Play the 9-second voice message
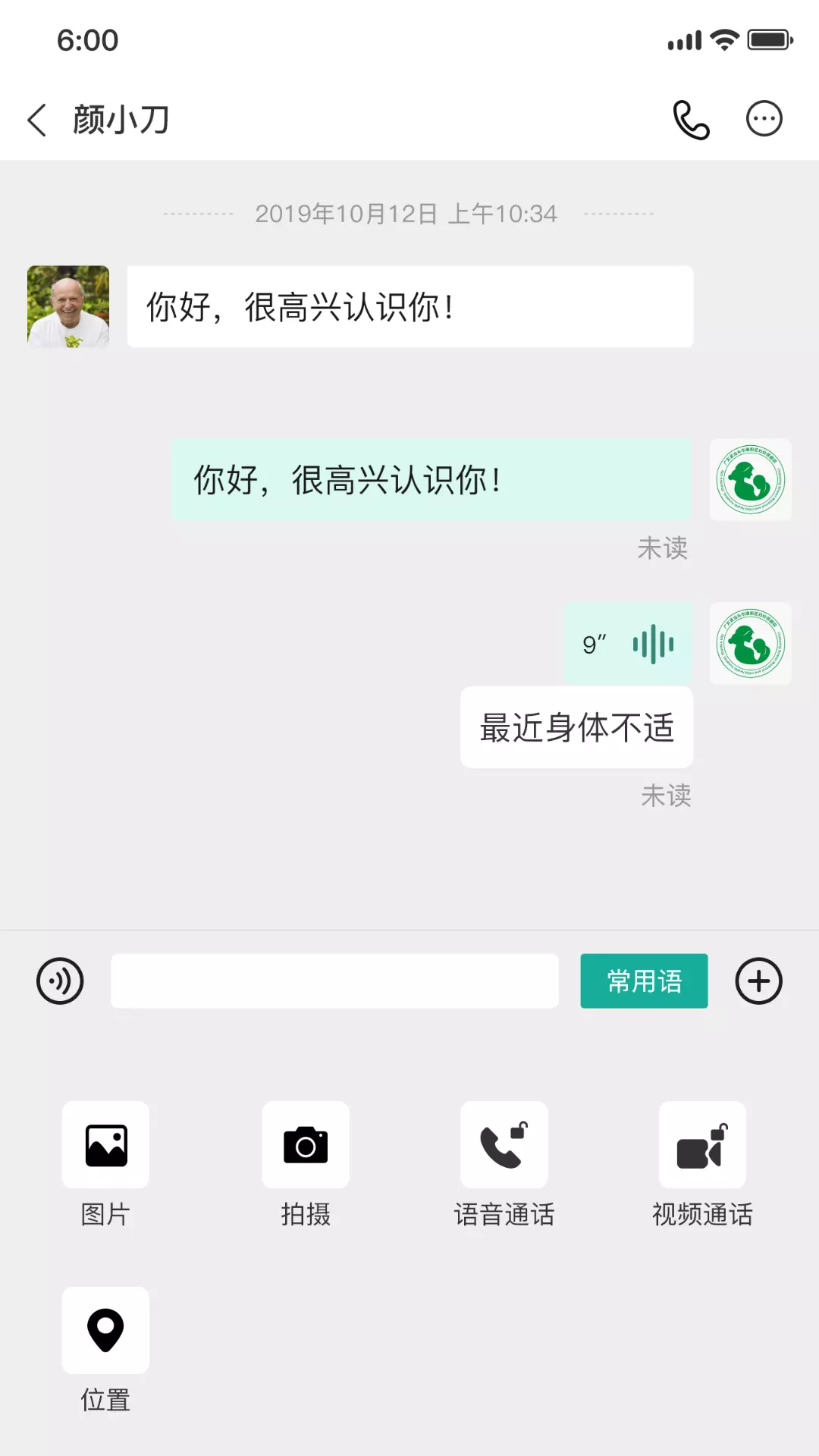The image size is (819, 1456). (x=628, y=645)
